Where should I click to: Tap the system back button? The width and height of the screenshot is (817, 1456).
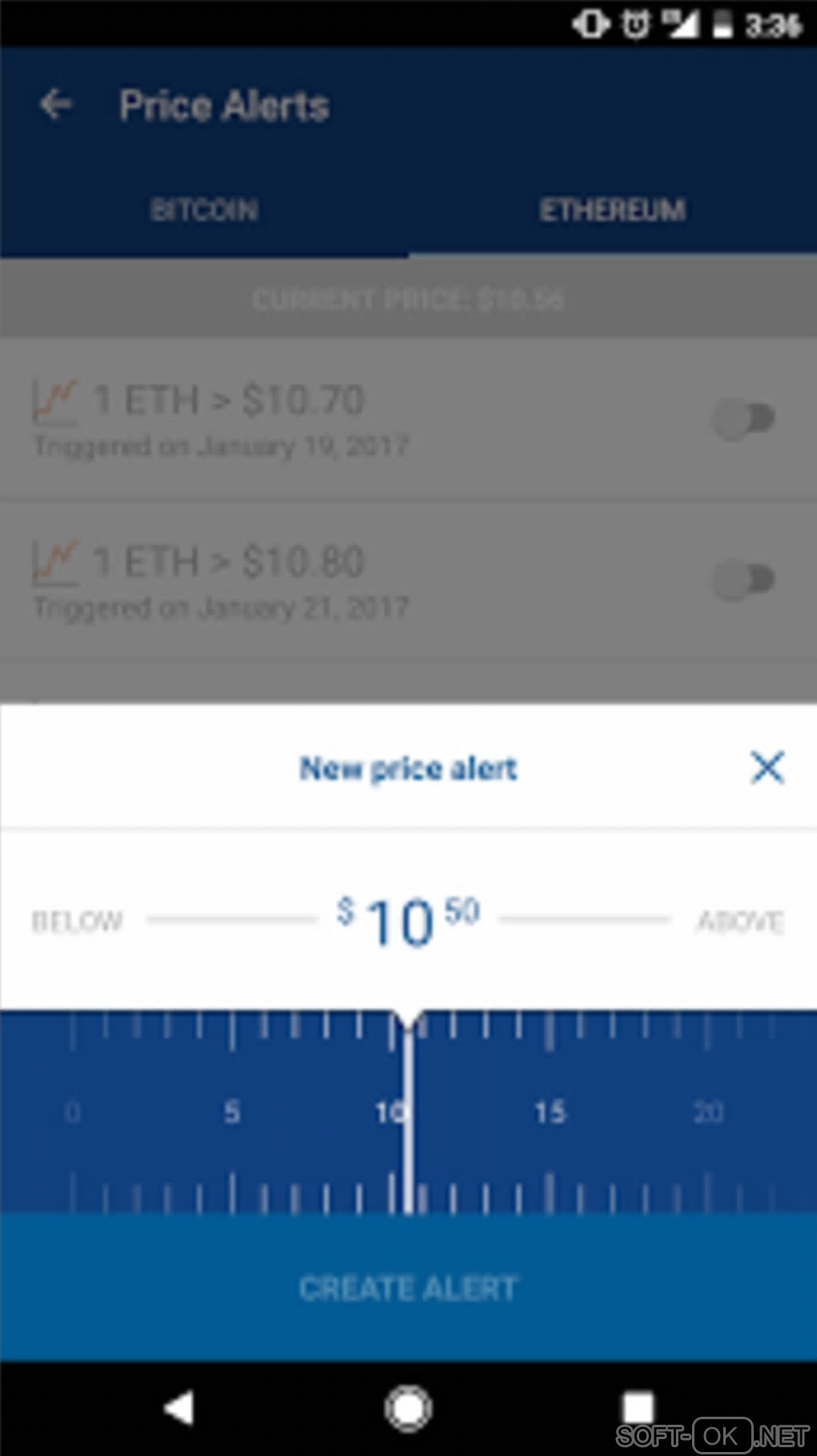tap(179, 1408)
